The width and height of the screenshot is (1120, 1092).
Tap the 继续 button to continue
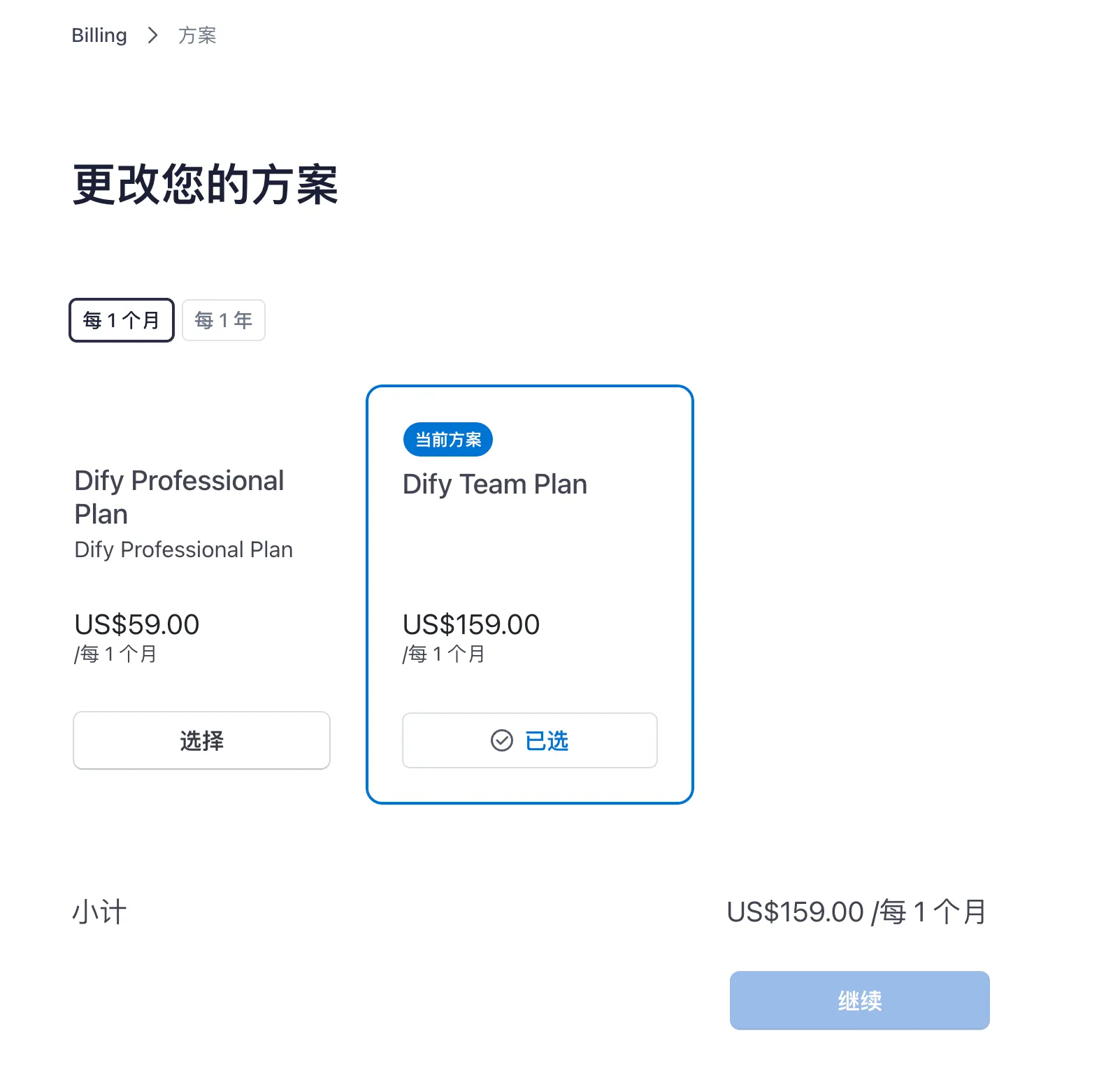[x=859, y=1000]
